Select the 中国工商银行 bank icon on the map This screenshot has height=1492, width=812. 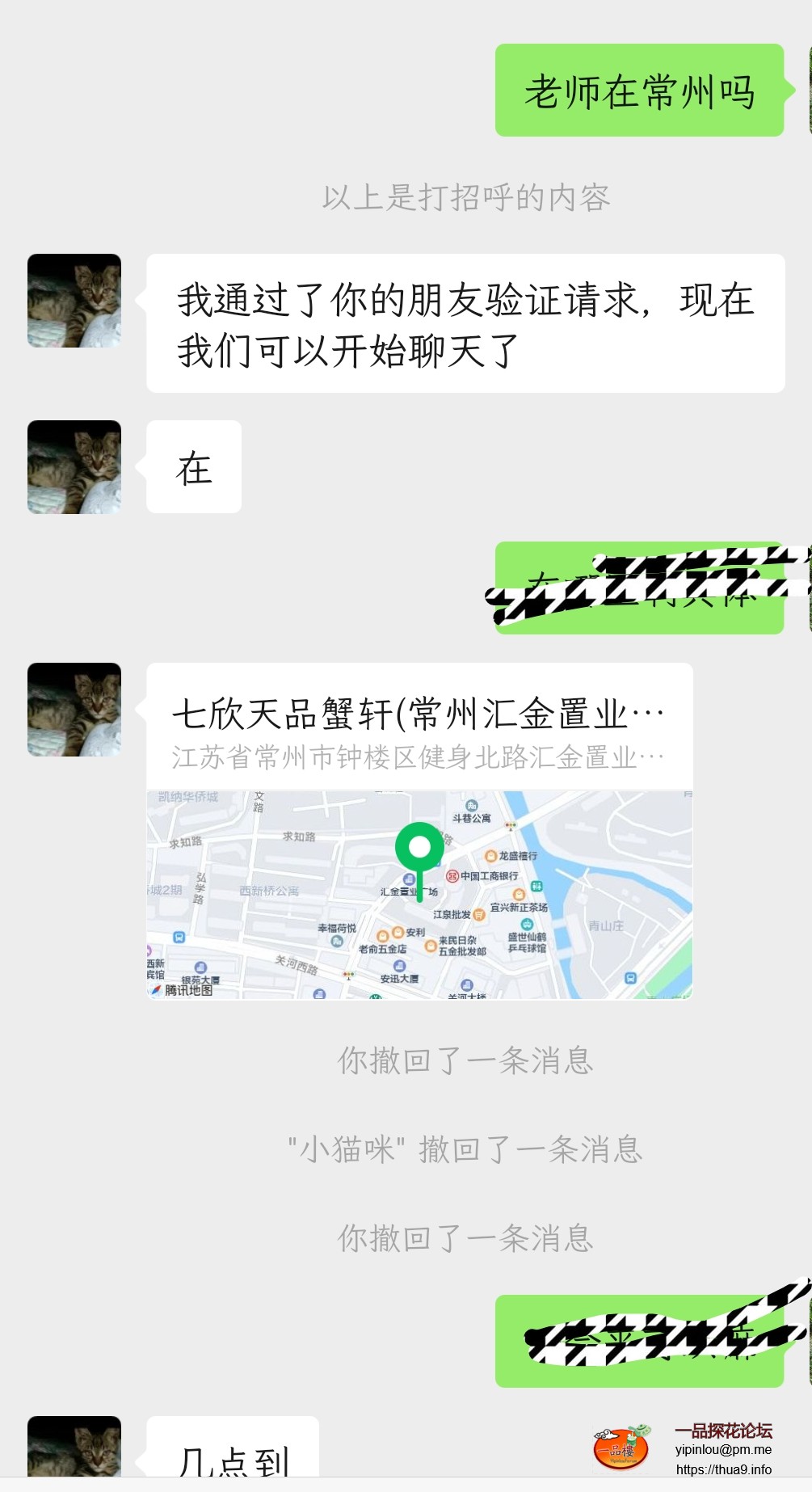pyautogui.click(x=452, y=877)
